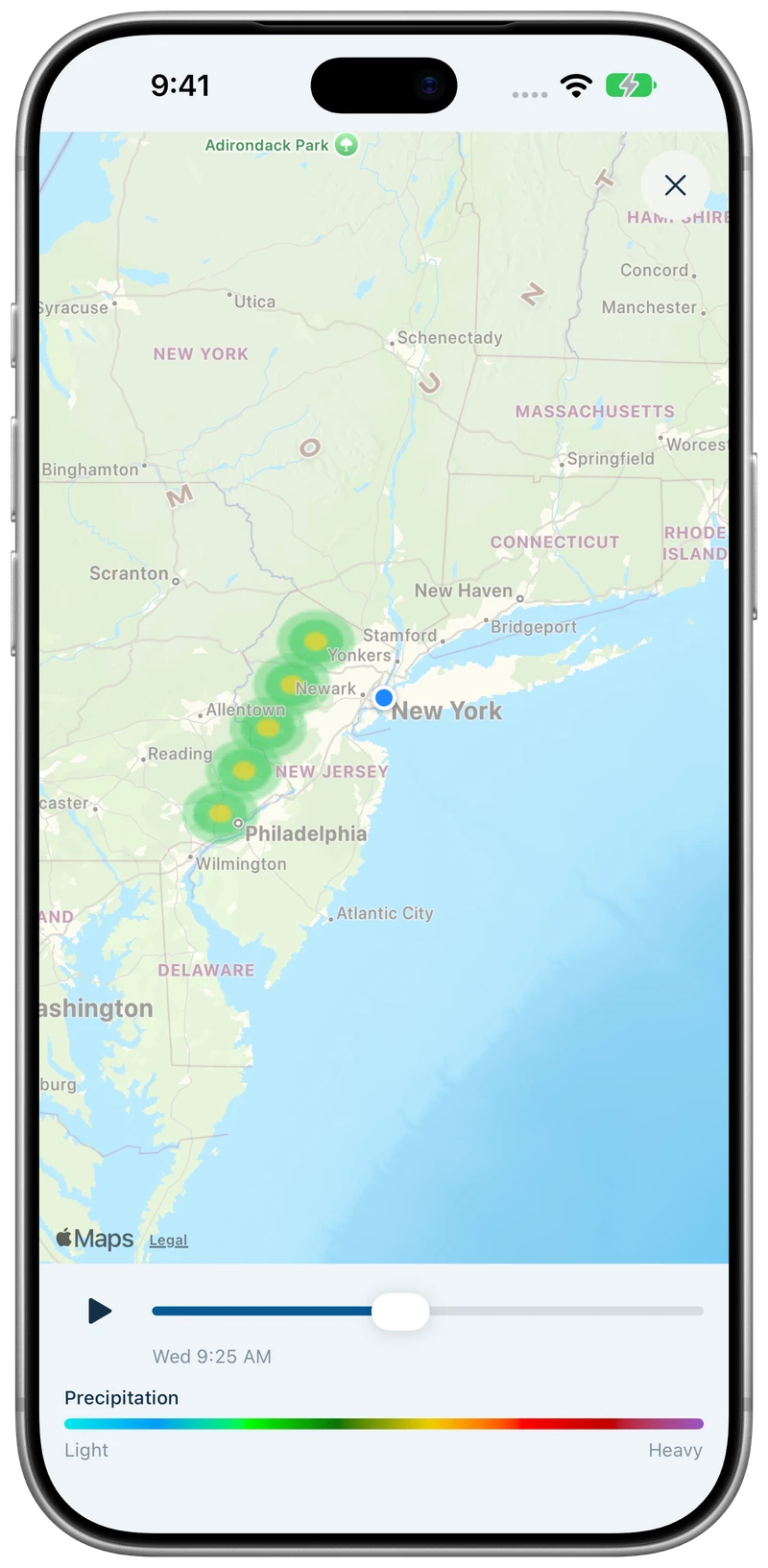Tap the timeline slider handle
This screenshot has width=768, height=1568.
point(400,1312)
